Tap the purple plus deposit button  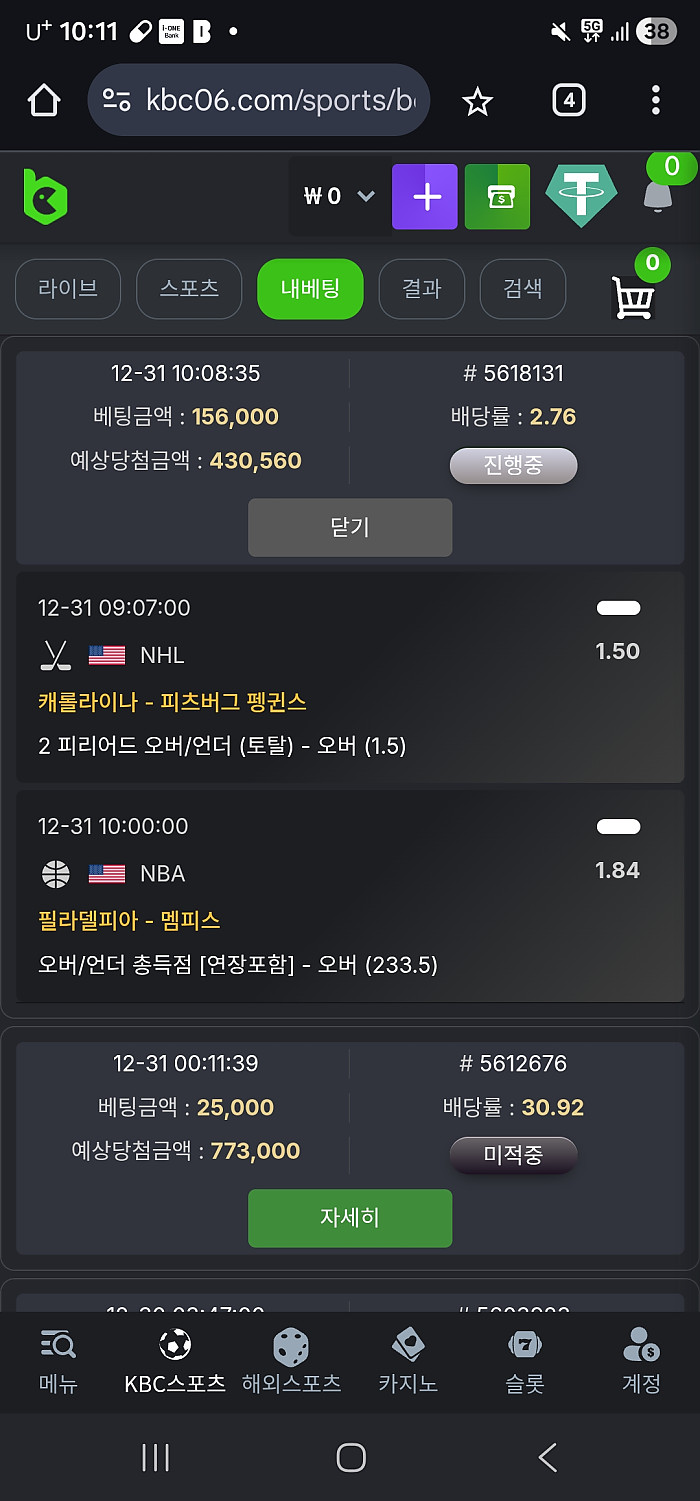425,196
